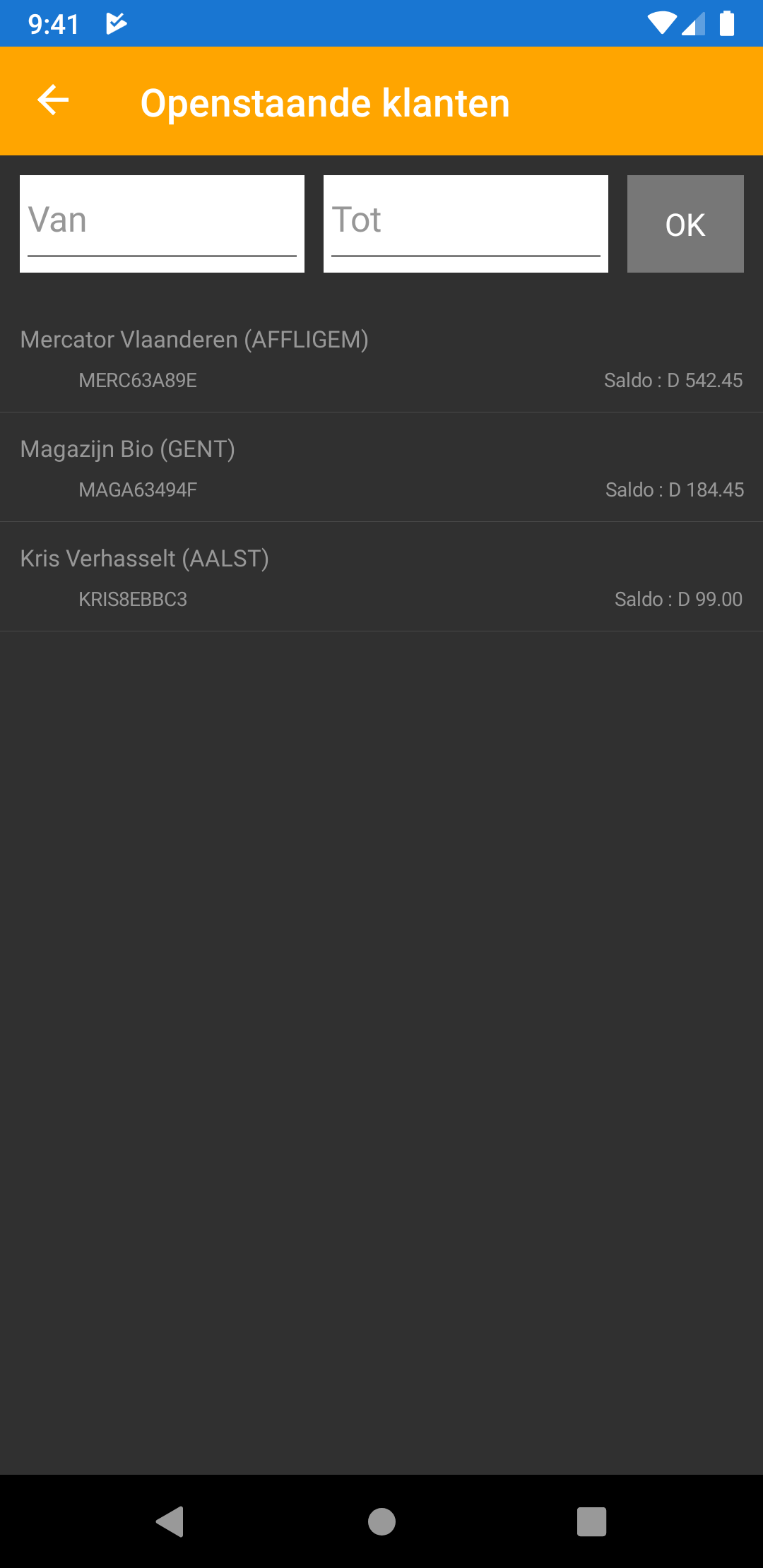Tap the Tot input field
The width and height of the screenshot is (763, 1568).
466,222
